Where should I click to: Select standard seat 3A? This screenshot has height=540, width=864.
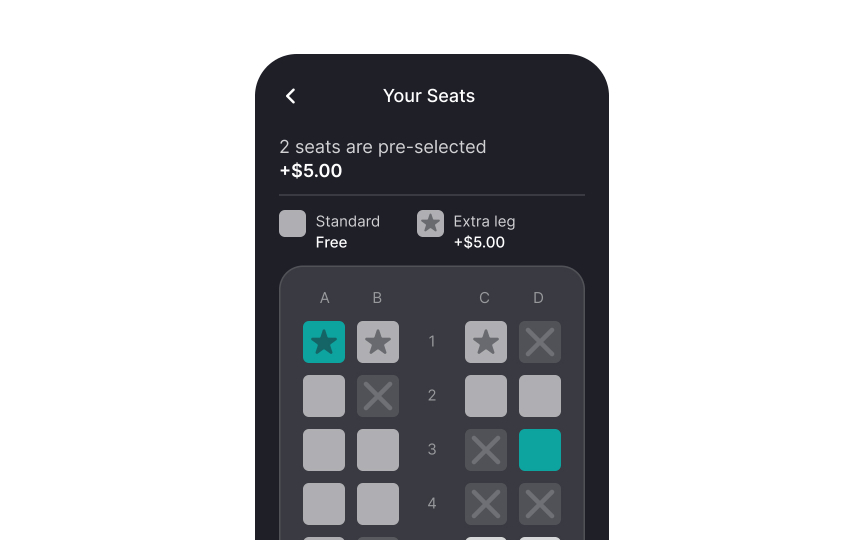pyautogui.click(x=324, y=450)
